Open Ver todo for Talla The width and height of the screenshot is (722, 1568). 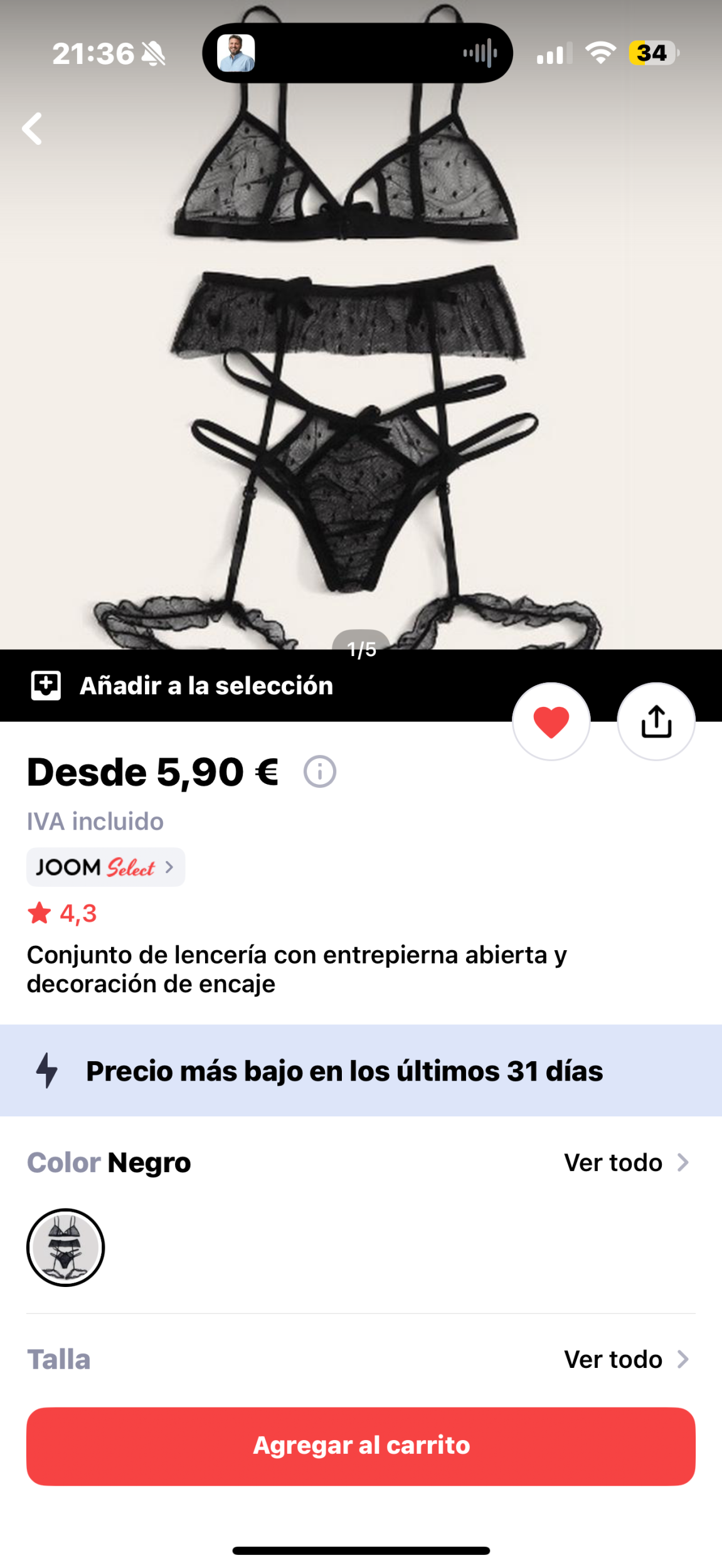(x=626, y=1360)
